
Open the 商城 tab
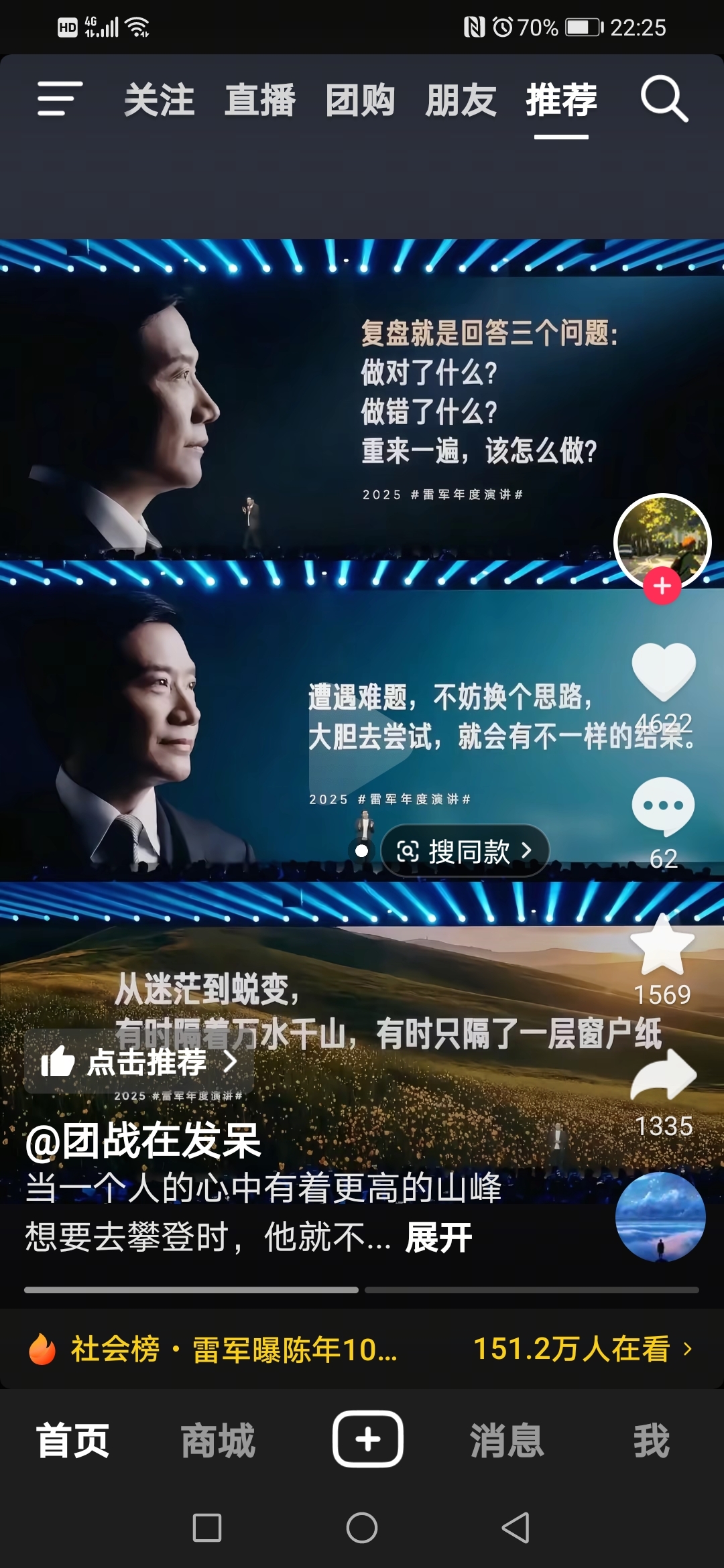[x=218, y=1441]
